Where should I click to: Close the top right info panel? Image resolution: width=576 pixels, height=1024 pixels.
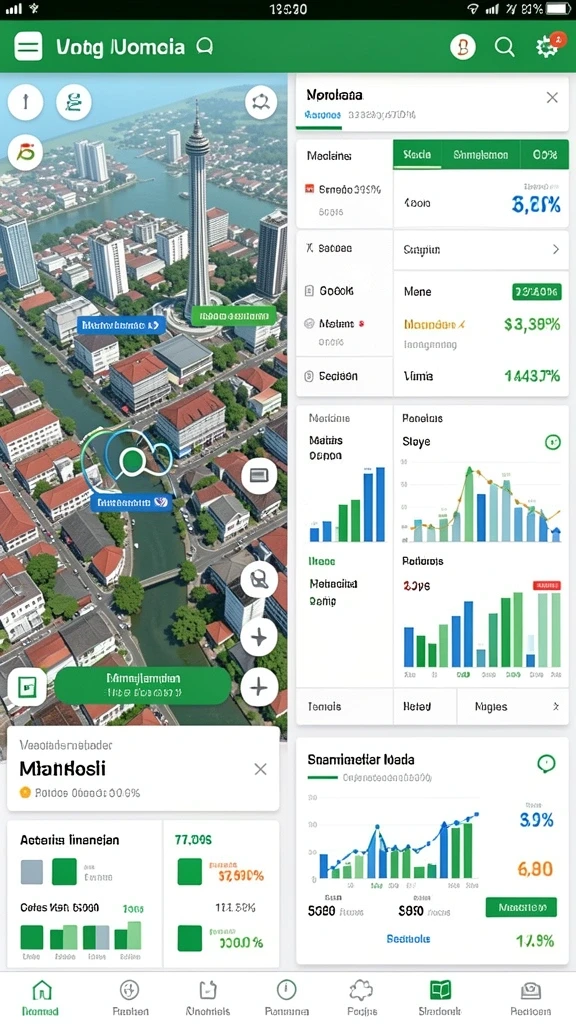[552, 97]
